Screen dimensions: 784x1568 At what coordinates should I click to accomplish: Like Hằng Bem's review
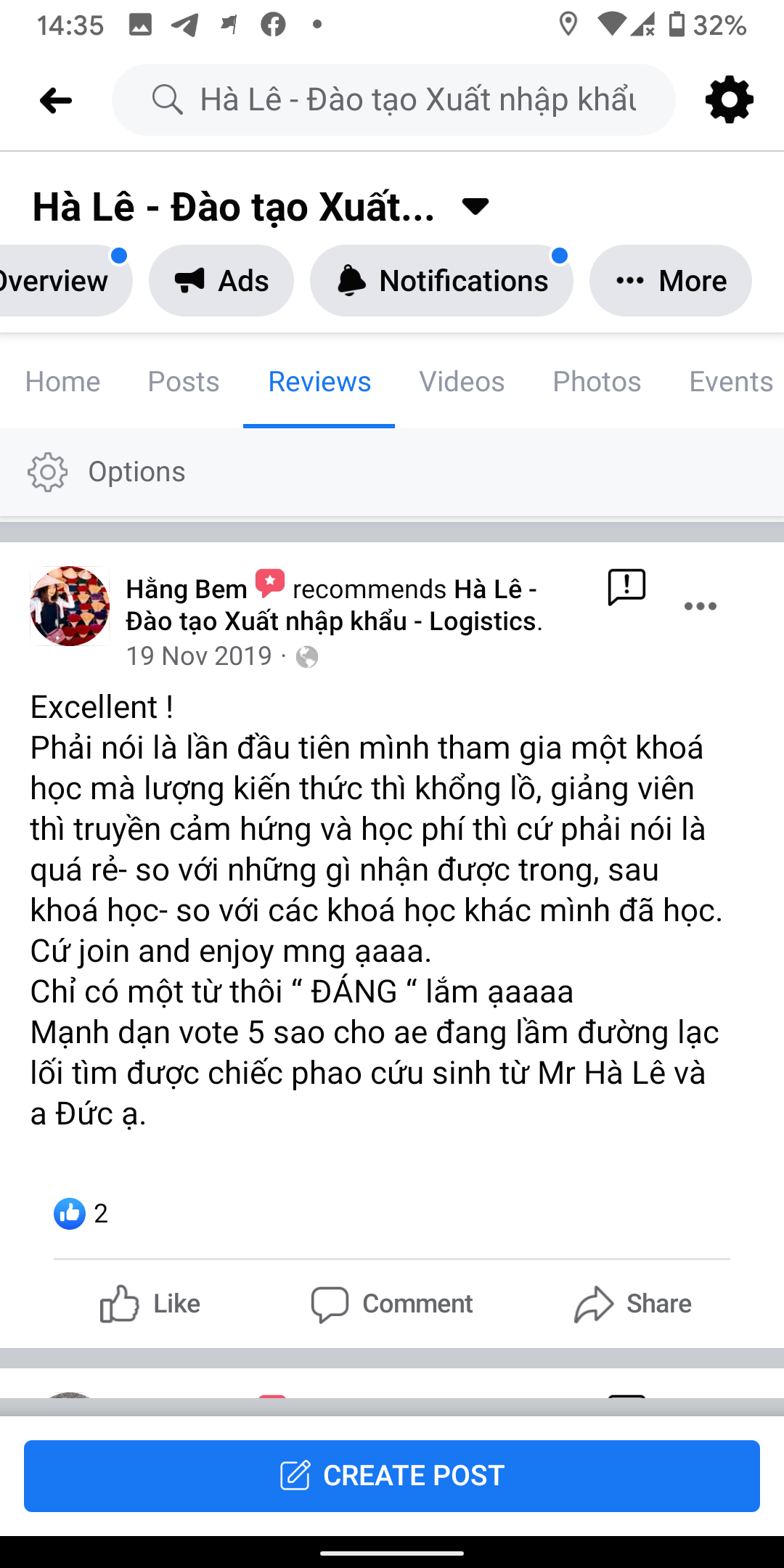pyautogui.click(x=150, y=1304)
